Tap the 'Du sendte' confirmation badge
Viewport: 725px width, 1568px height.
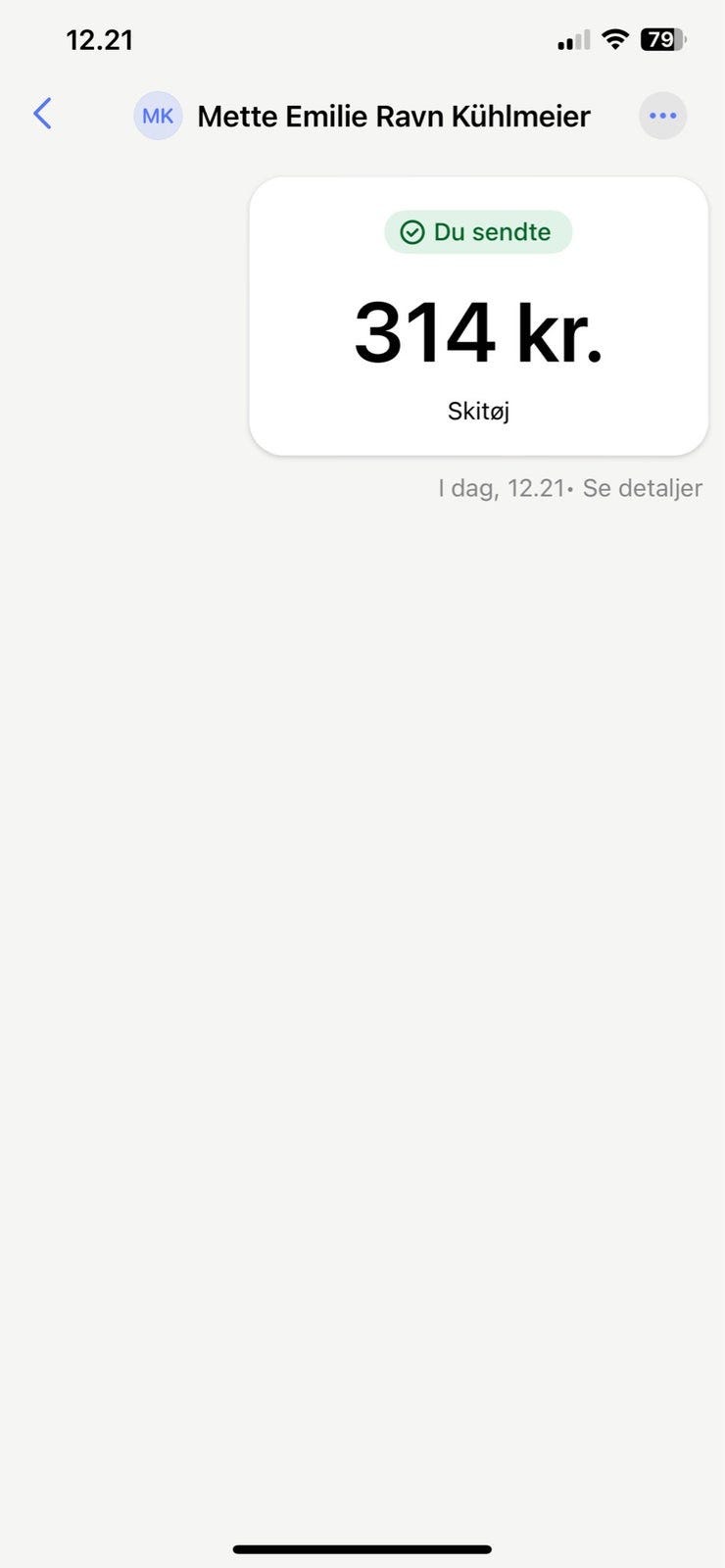coord(477,232)
